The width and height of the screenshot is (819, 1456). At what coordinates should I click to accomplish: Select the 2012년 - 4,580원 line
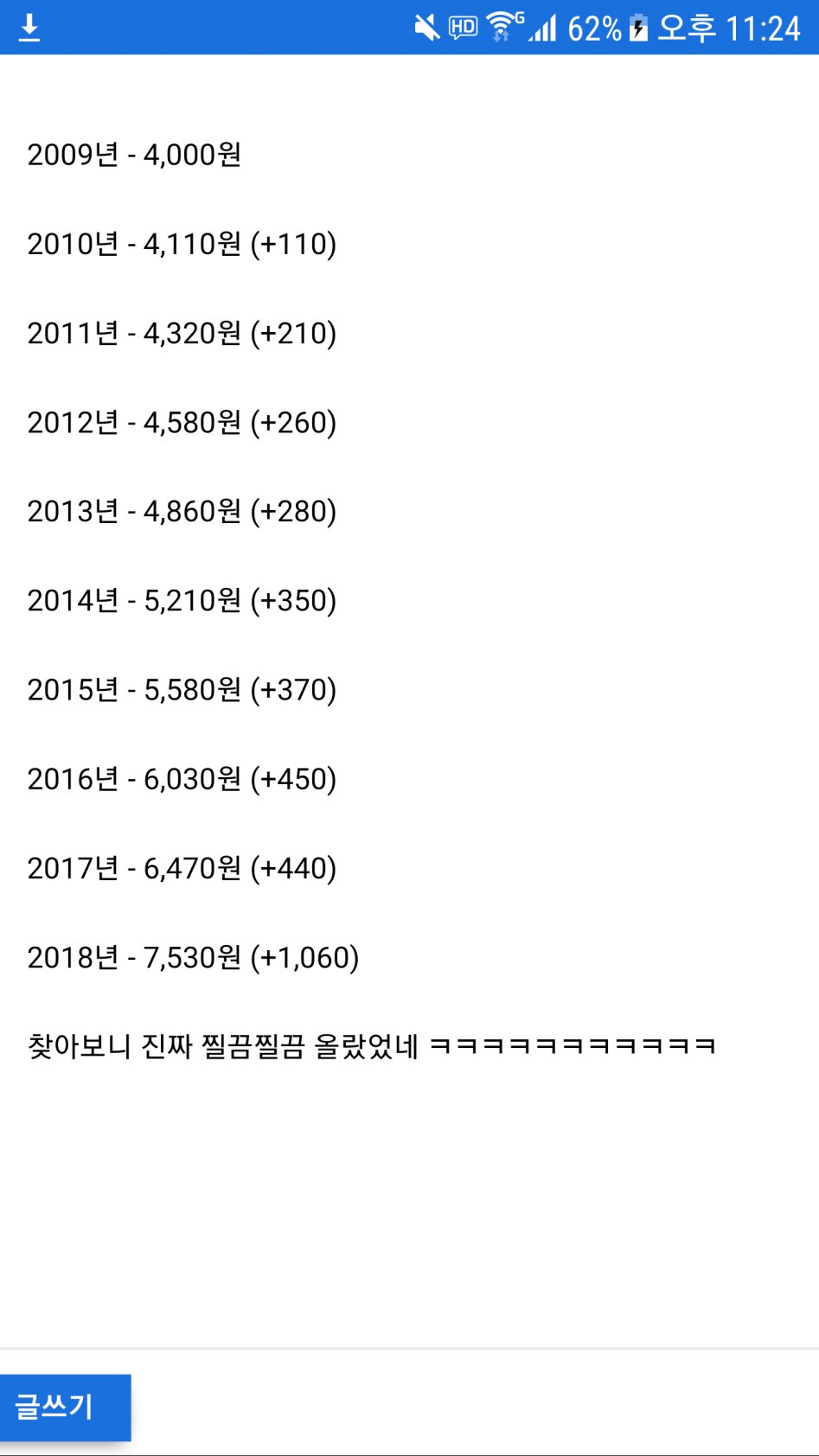point(182,423)
